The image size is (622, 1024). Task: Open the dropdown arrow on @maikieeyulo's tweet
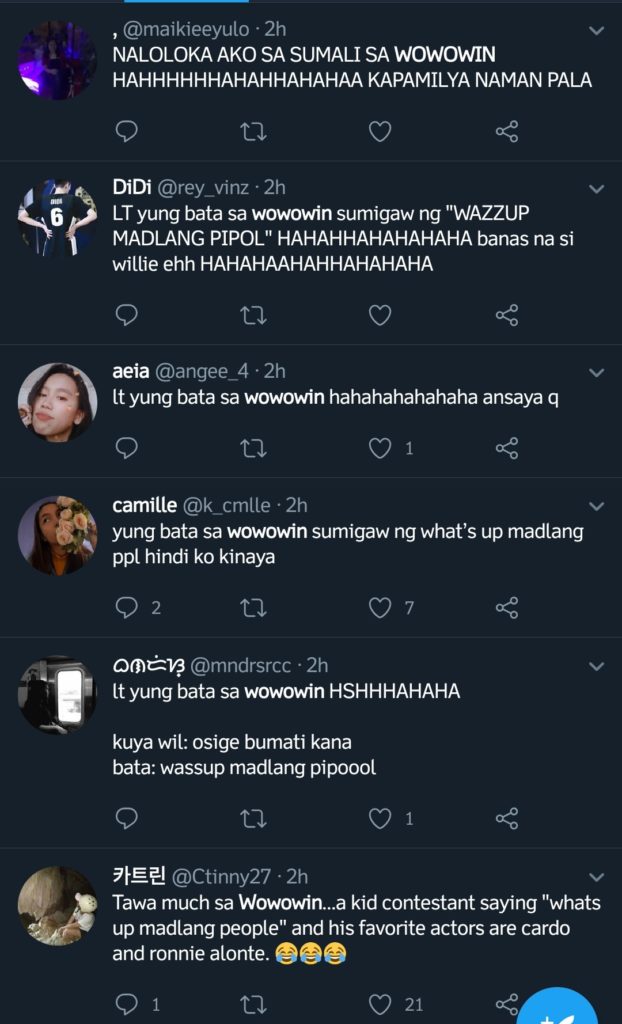point(597,30)
